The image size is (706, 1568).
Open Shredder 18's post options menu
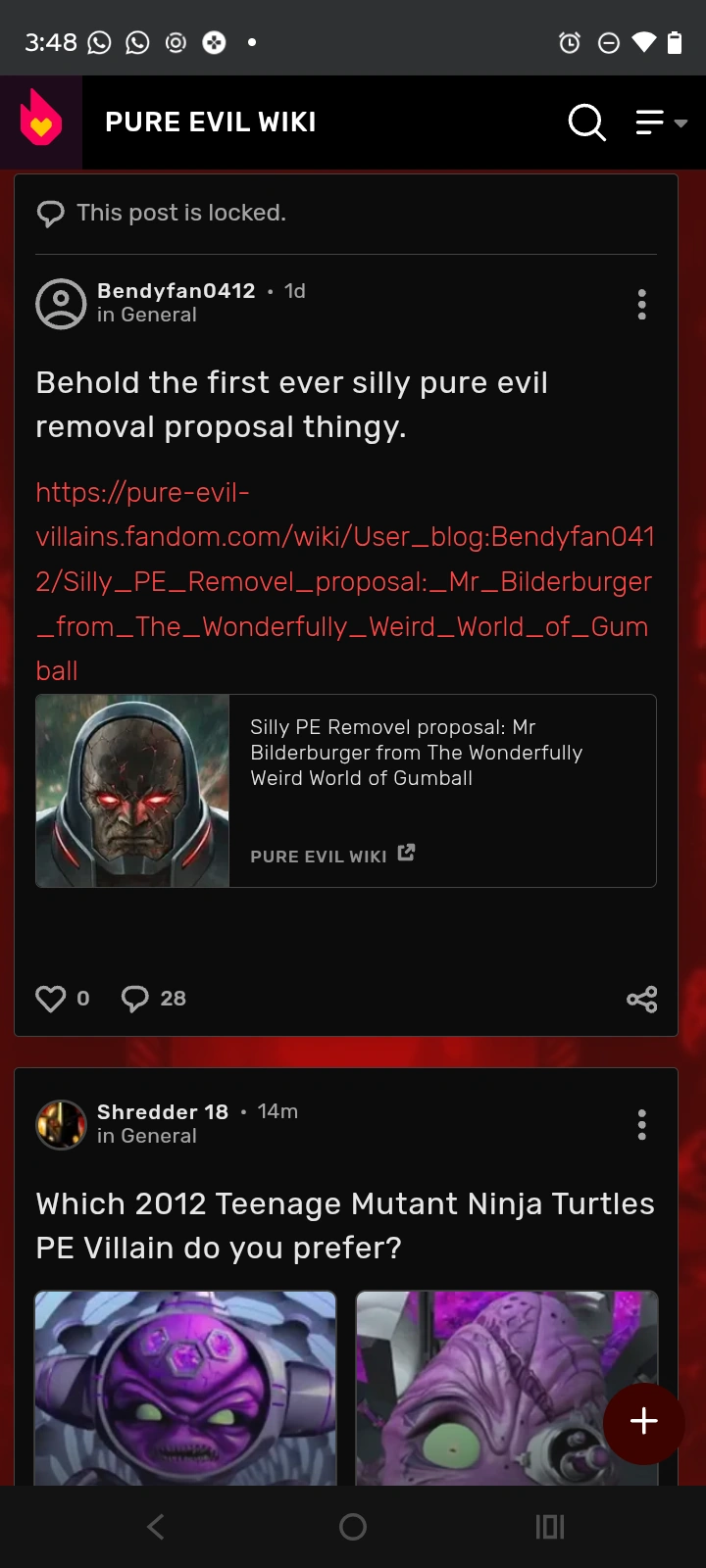[x=641, y=1125]
